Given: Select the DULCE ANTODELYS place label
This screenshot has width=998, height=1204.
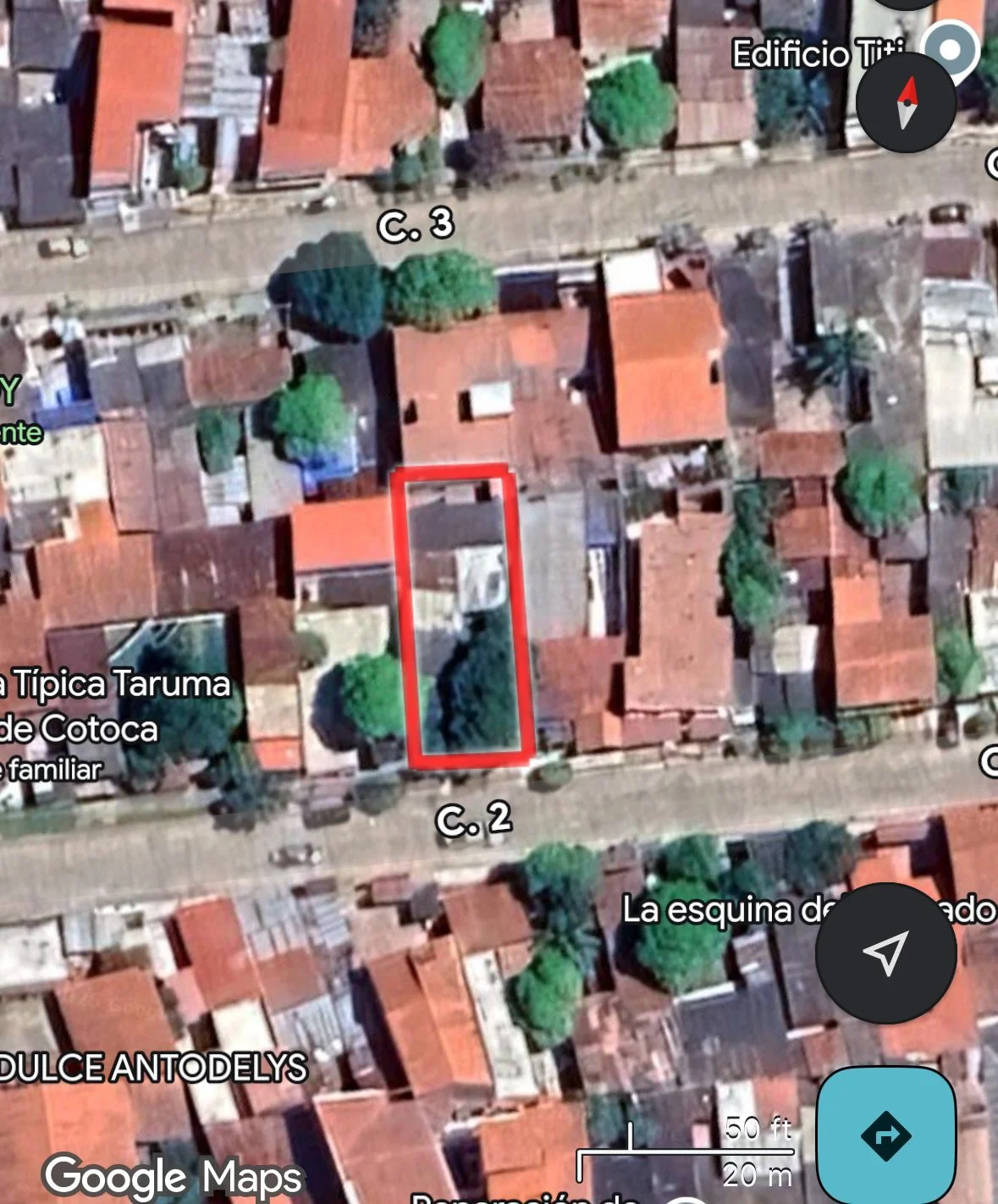Looking at the screenshot, I should [152, 1067].
